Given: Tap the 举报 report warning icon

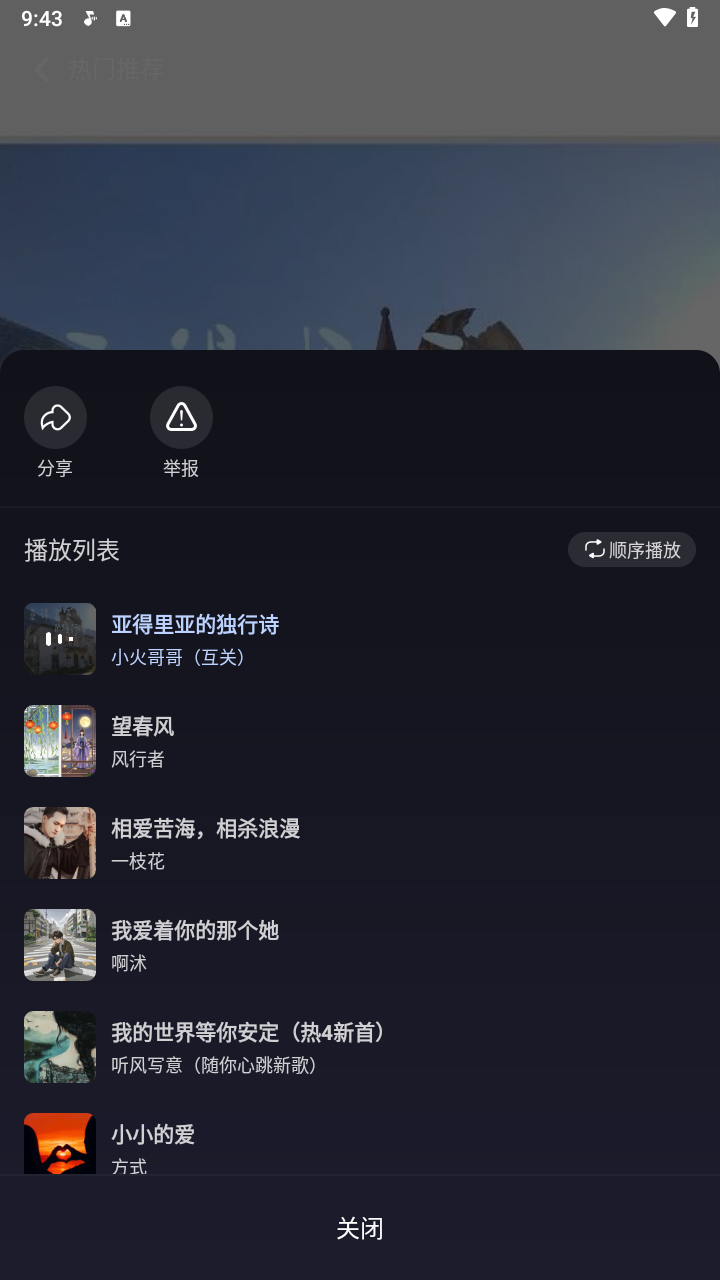Looking at the screenshot, I should 181,417.
